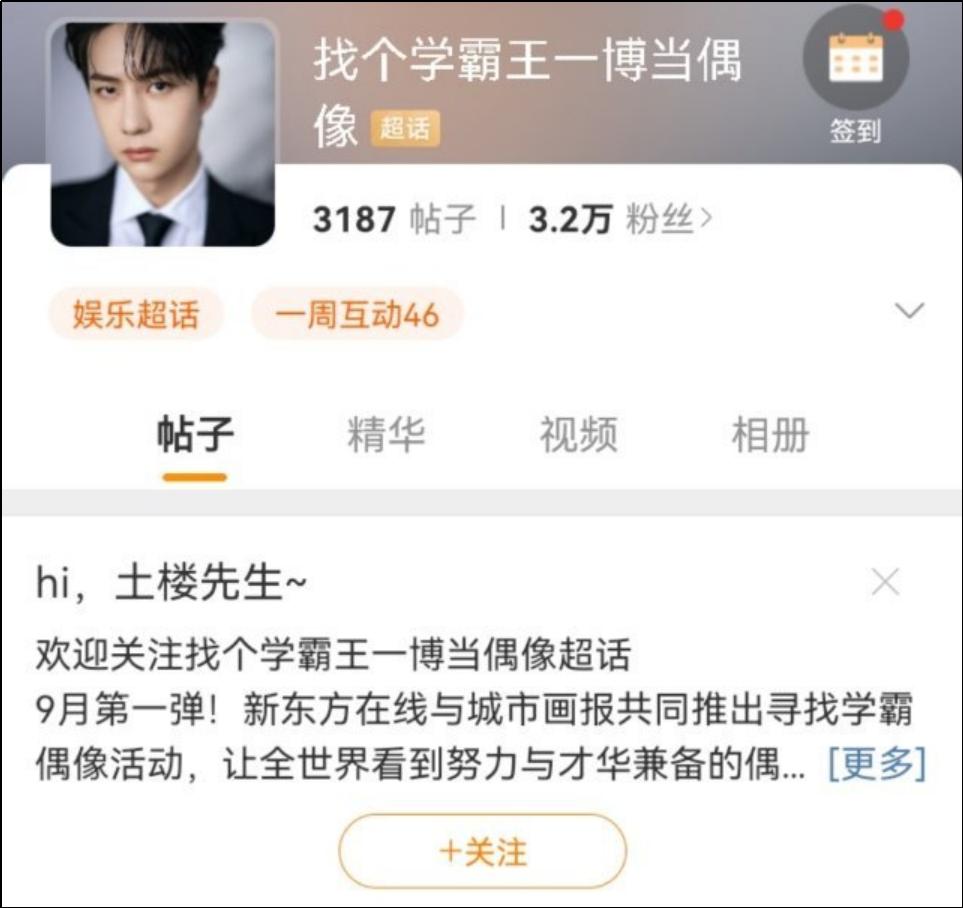Expand the super topic details chevron
This screenshot has height=908, width=963.
pos(909,311)
